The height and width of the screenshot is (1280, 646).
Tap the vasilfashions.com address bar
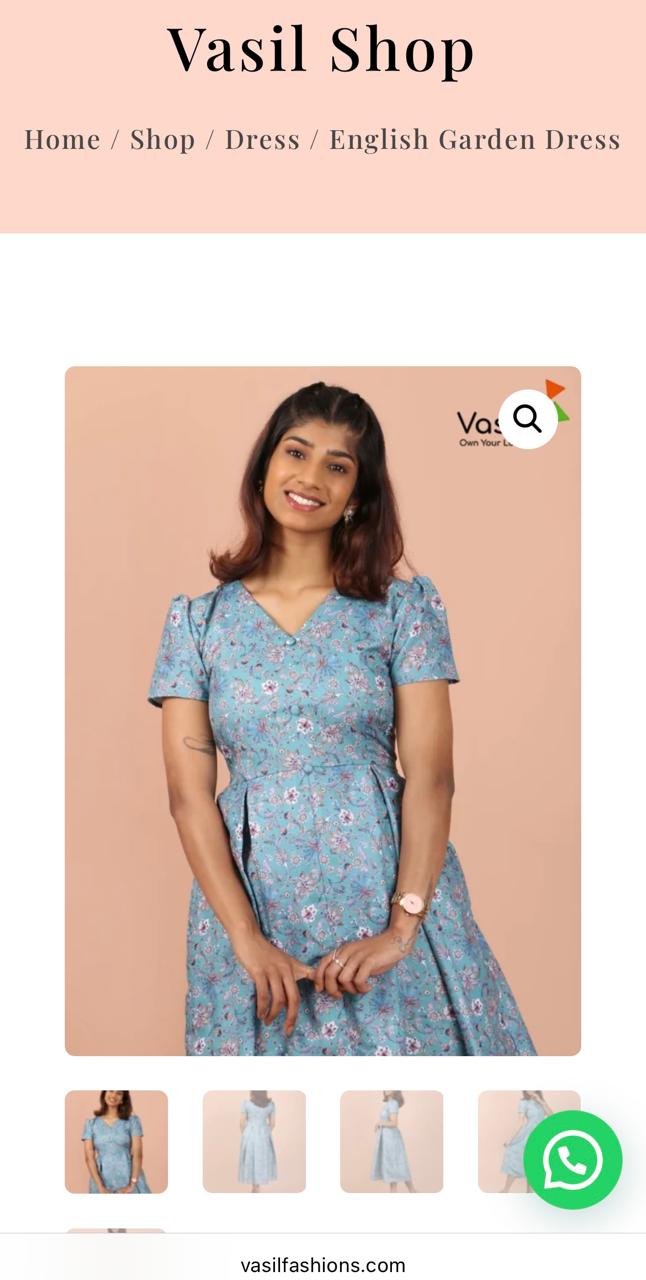click(323, 1265)
